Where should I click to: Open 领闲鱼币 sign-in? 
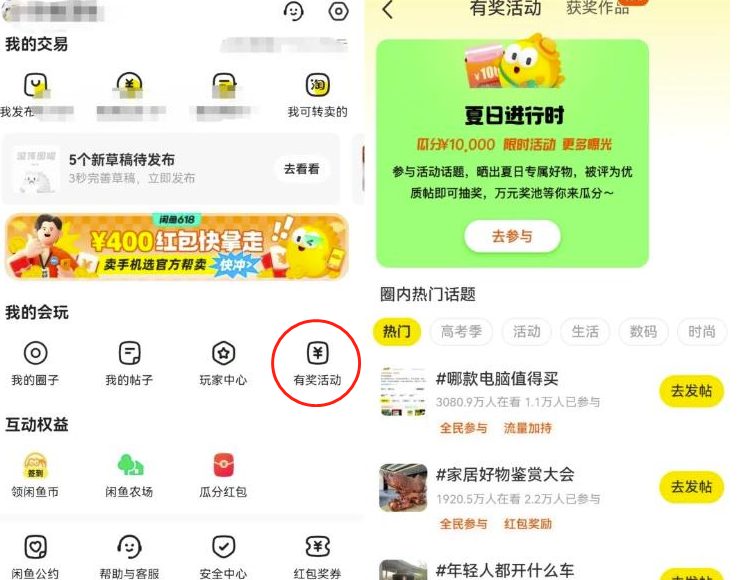[35, 475]
